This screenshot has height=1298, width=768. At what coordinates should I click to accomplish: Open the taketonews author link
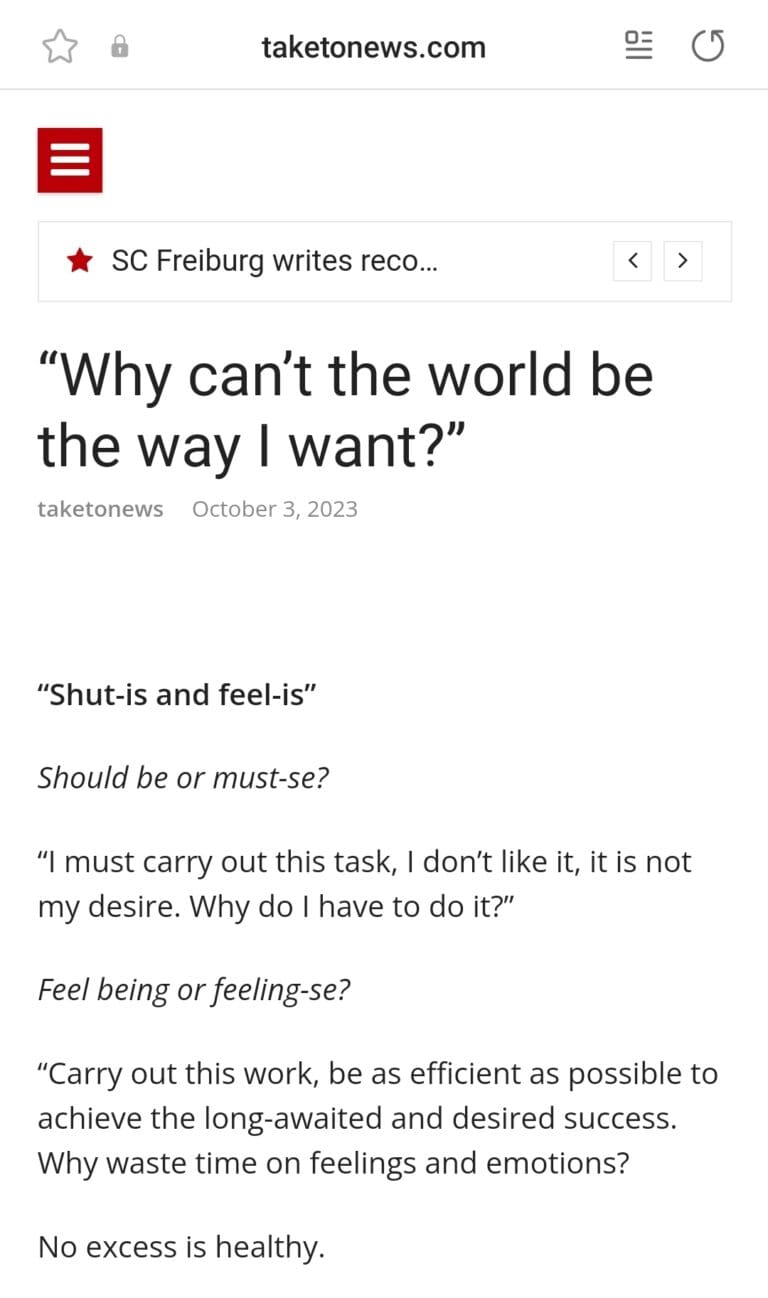pos(100,509)
